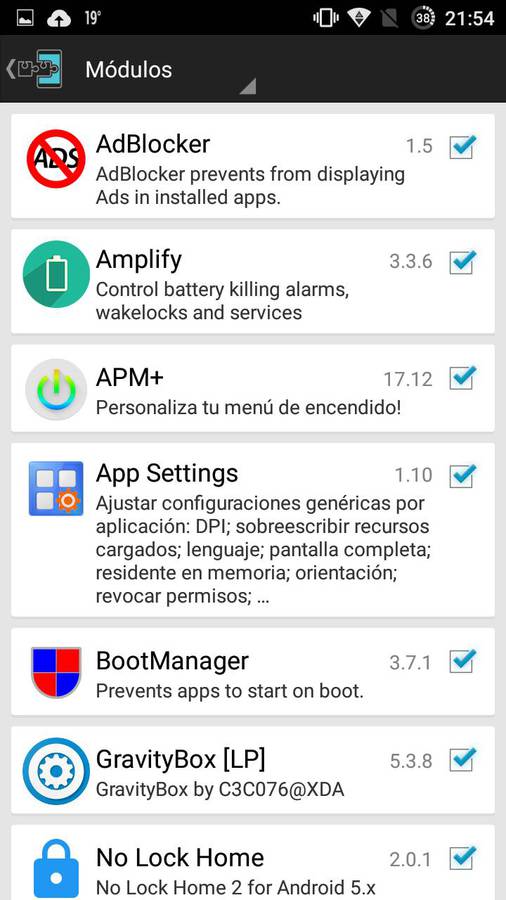Open the App Settings module

click(x=252, y=530)
